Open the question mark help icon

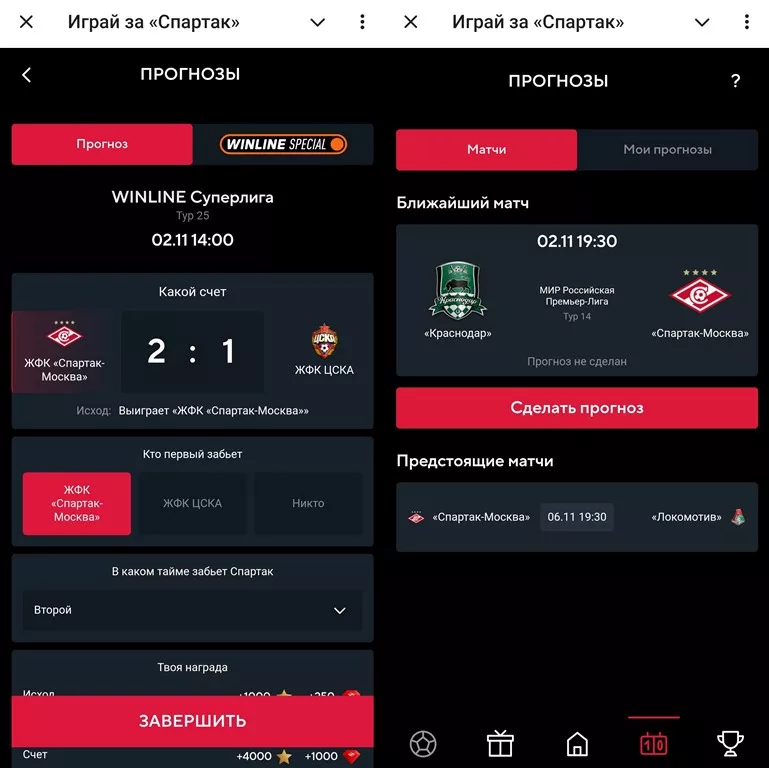[735, 82]
